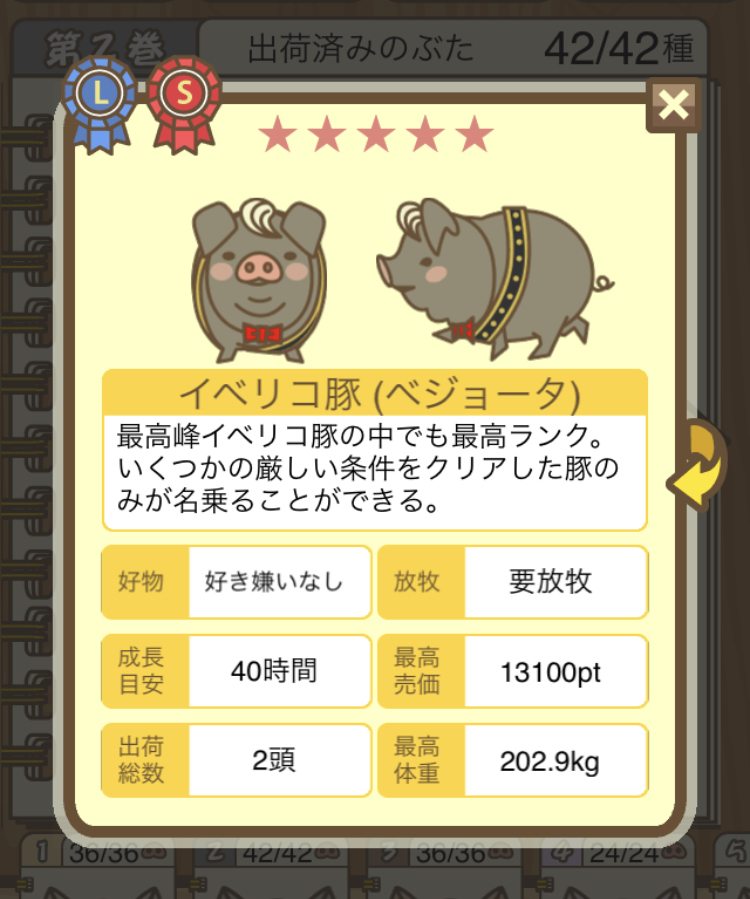Image resolution: width=750 pixels, height=899 pixels.
Task: Close the Iberico pig detail card
Action: 675,105
